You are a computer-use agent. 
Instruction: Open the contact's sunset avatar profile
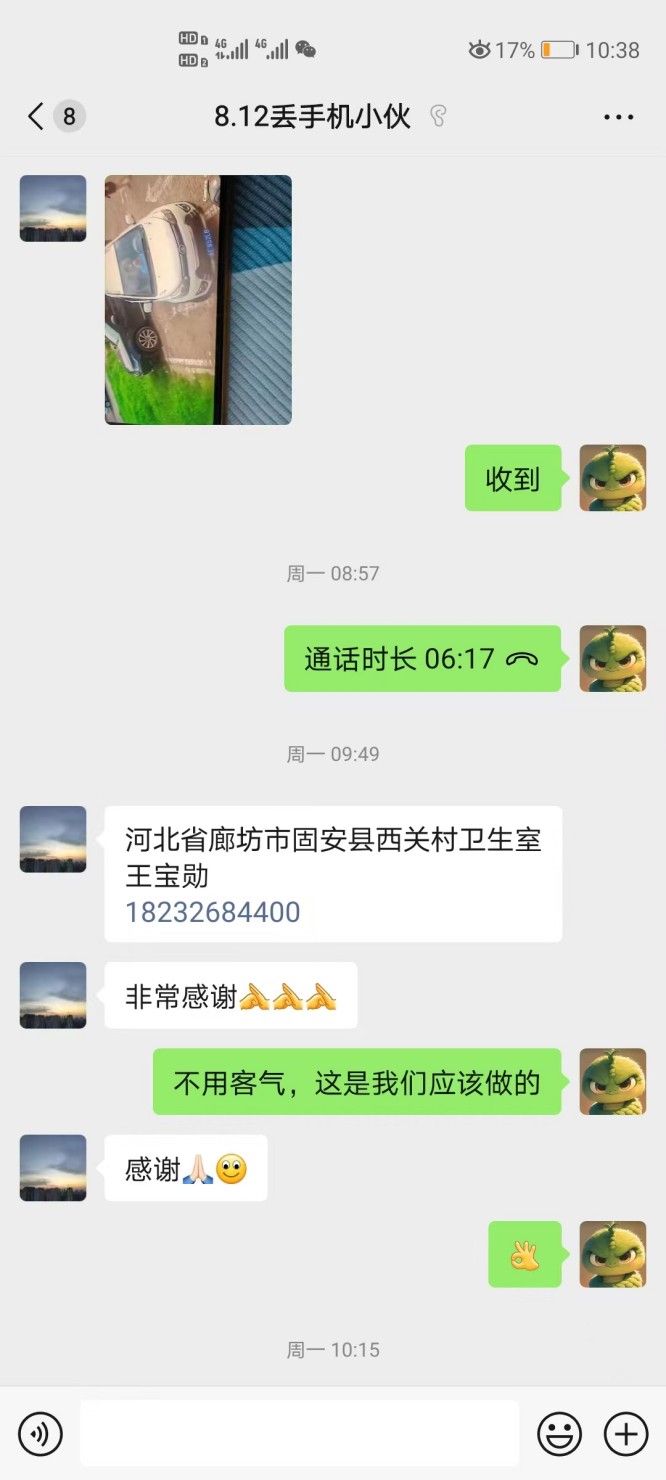pos(53,208)
